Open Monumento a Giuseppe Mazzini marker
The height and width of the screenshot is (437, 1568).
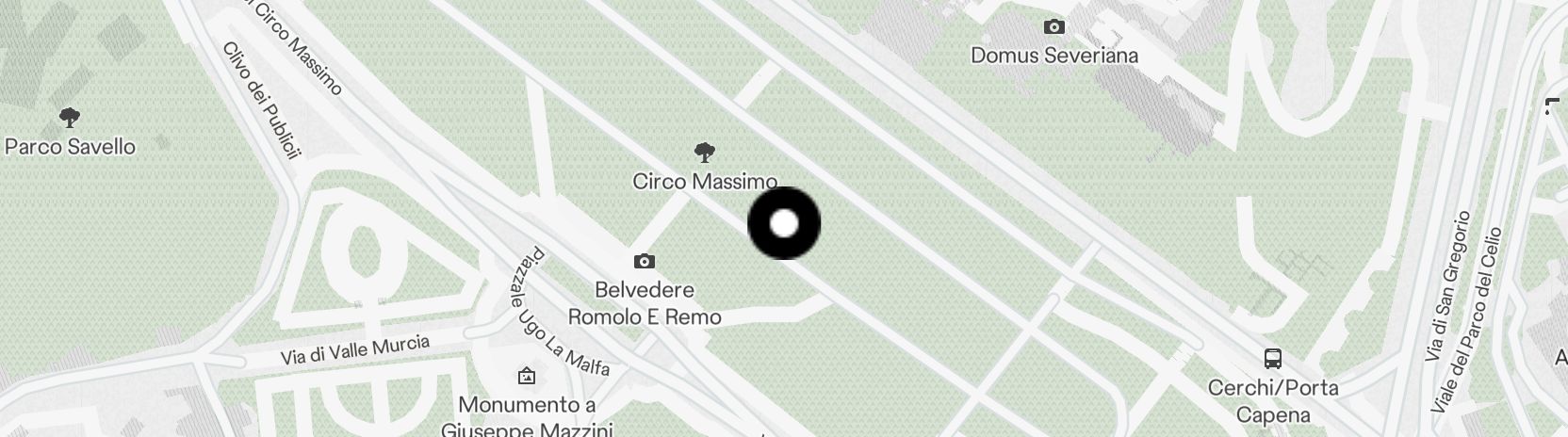(x=526, y=377)
